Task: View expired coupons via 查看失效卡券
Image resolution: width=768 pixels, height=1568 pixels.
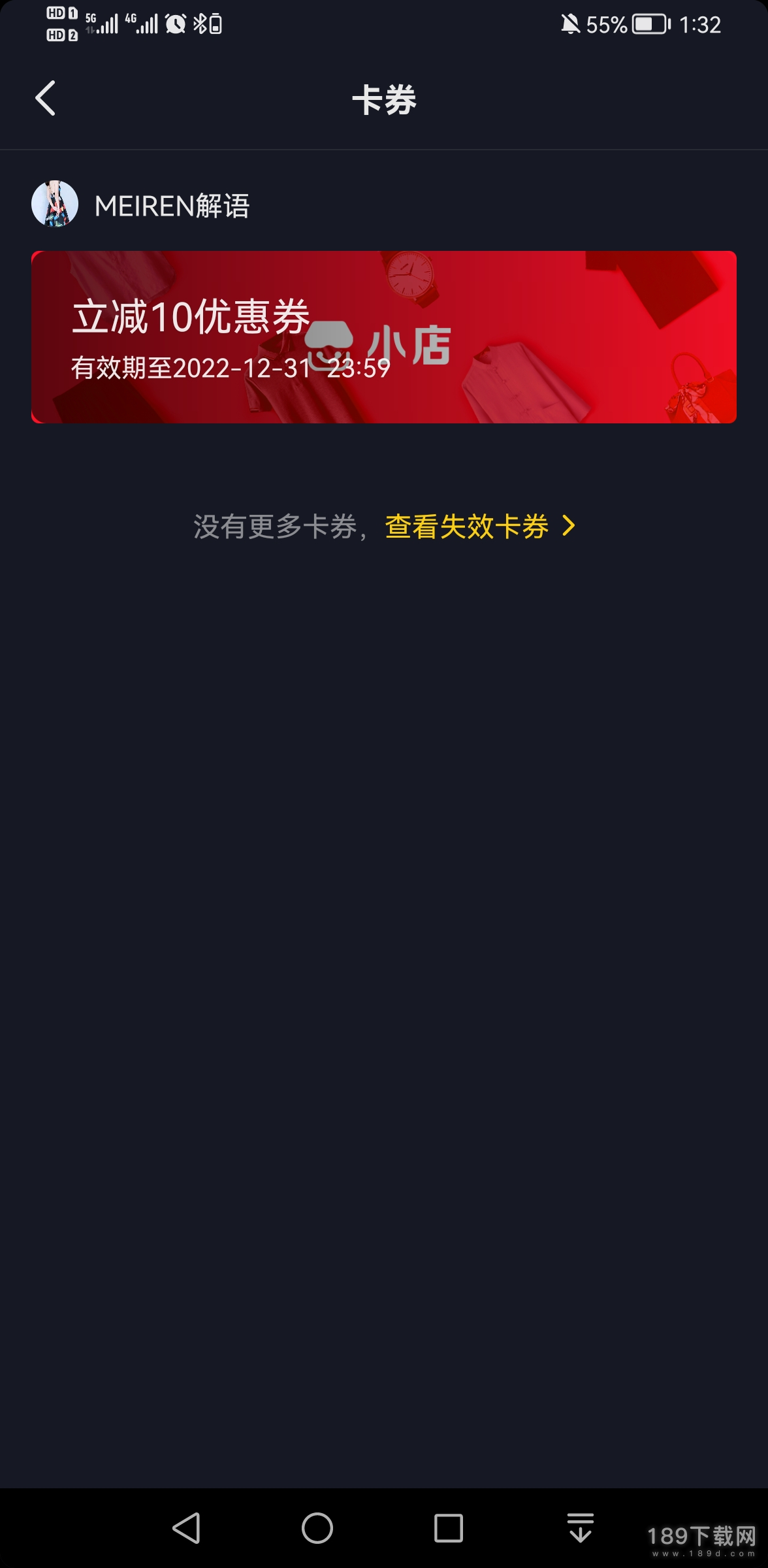Action: tap(479, 527)
